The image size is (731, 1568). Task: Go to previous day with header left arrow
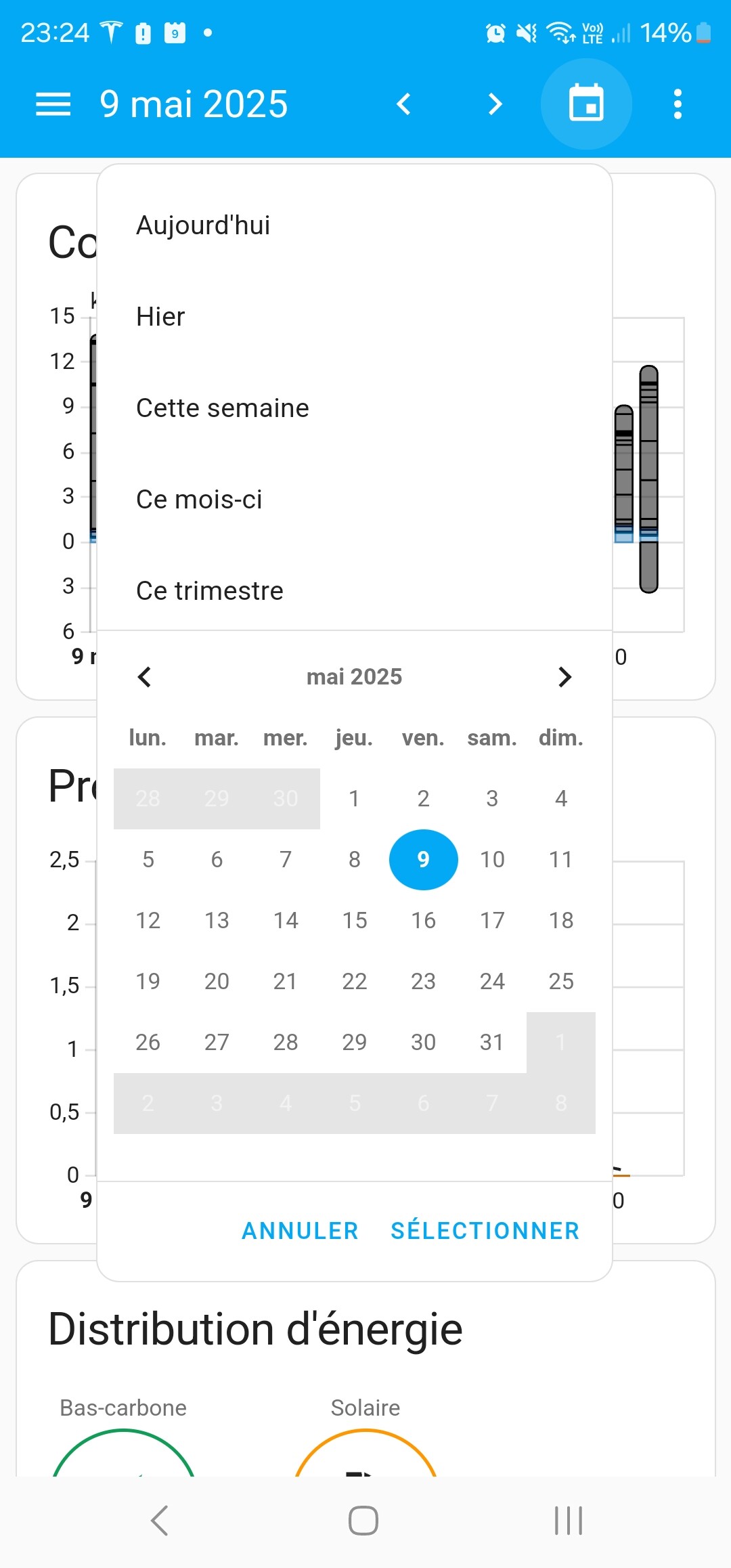[404, 104]
